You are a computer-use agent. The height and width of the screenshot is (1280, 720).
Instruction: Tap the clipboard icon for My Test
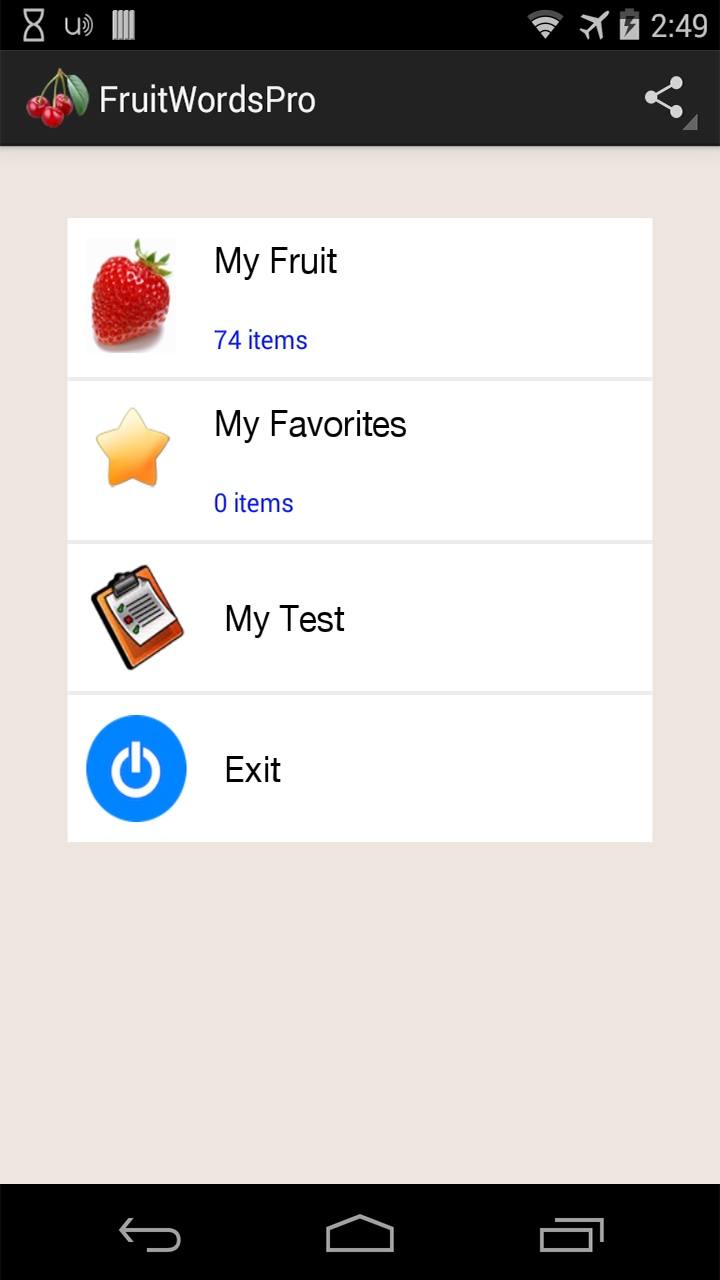pyautogui.click(x=137, y=616)
